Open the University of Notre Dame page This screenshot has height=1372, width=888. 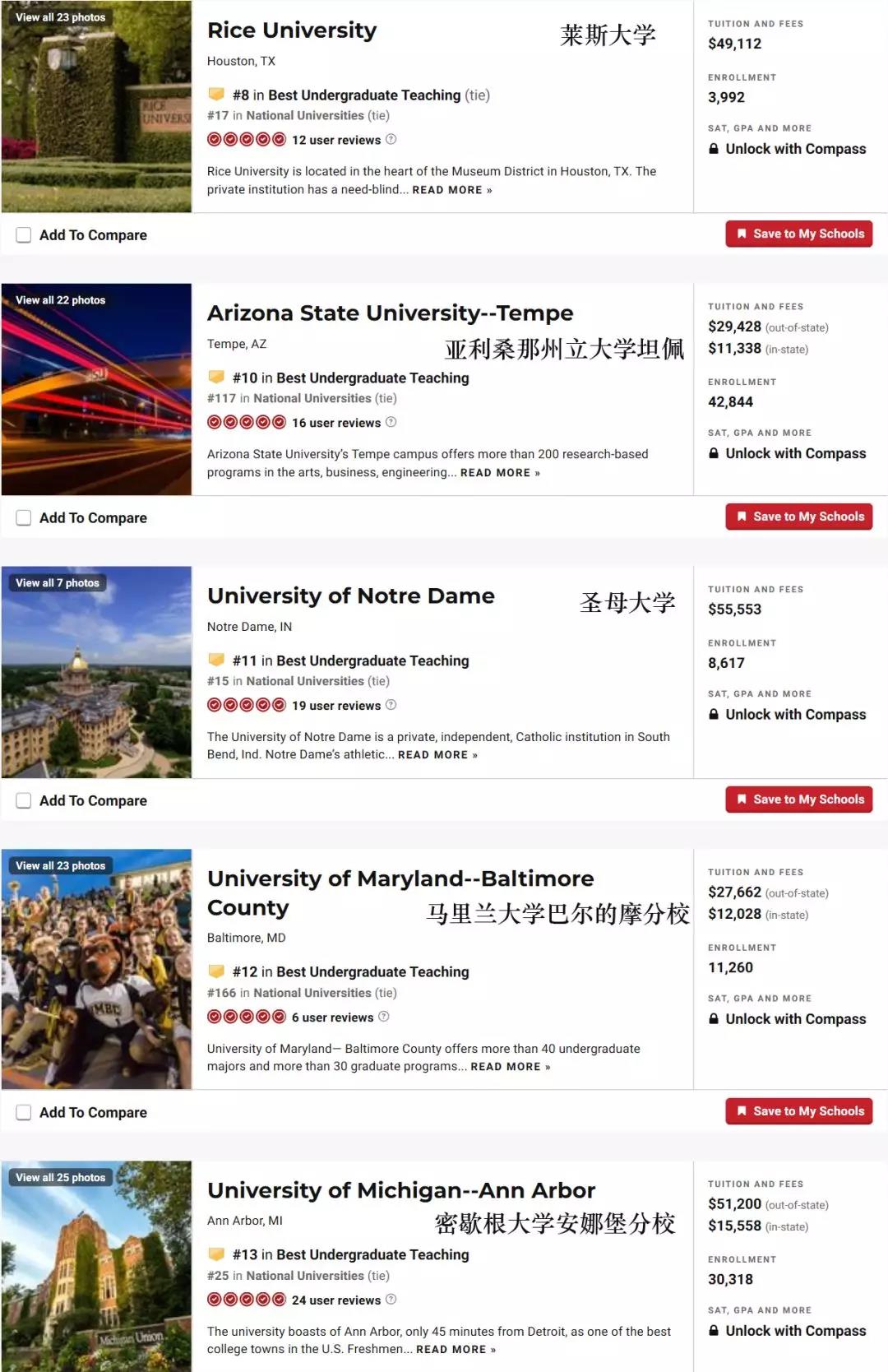tap(350, 596)
